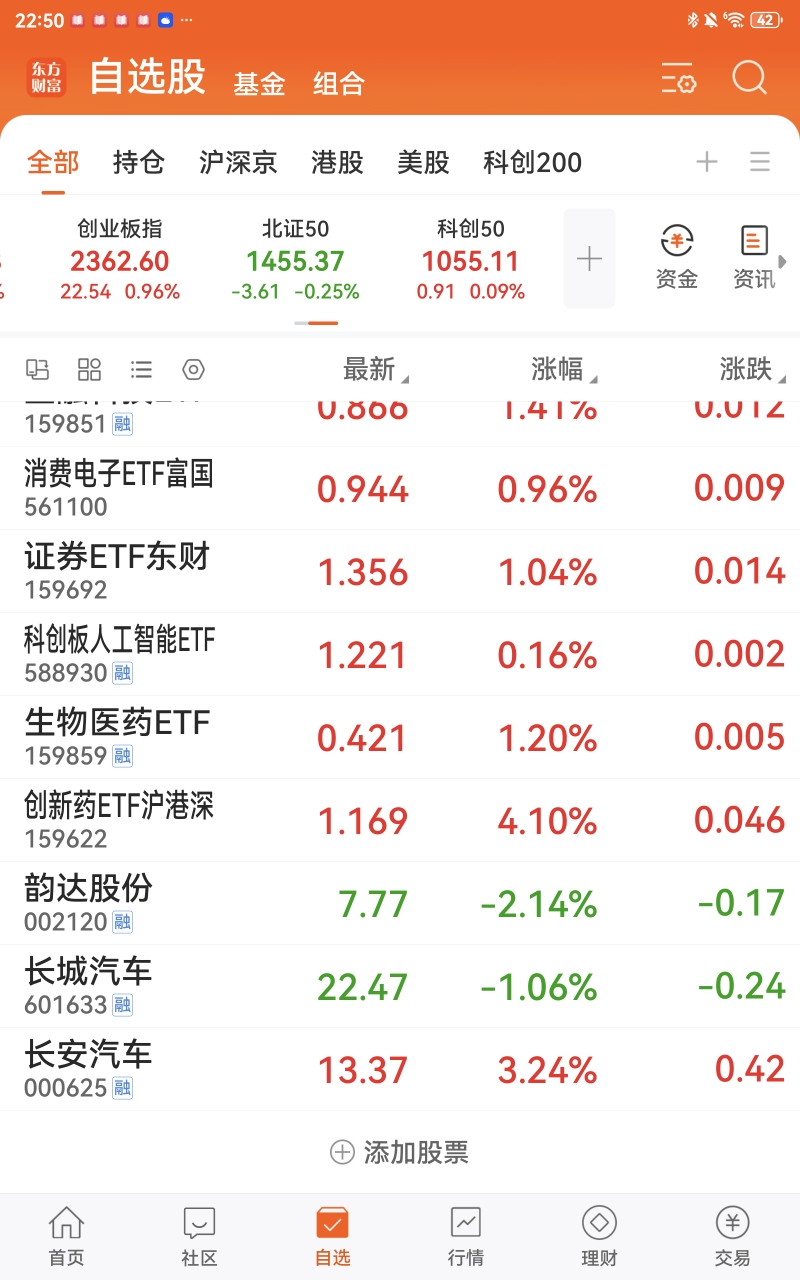Select the 科创200 group tab
Image resolution: width=800 pixels, height=1280 pixels.
(532, 162)
